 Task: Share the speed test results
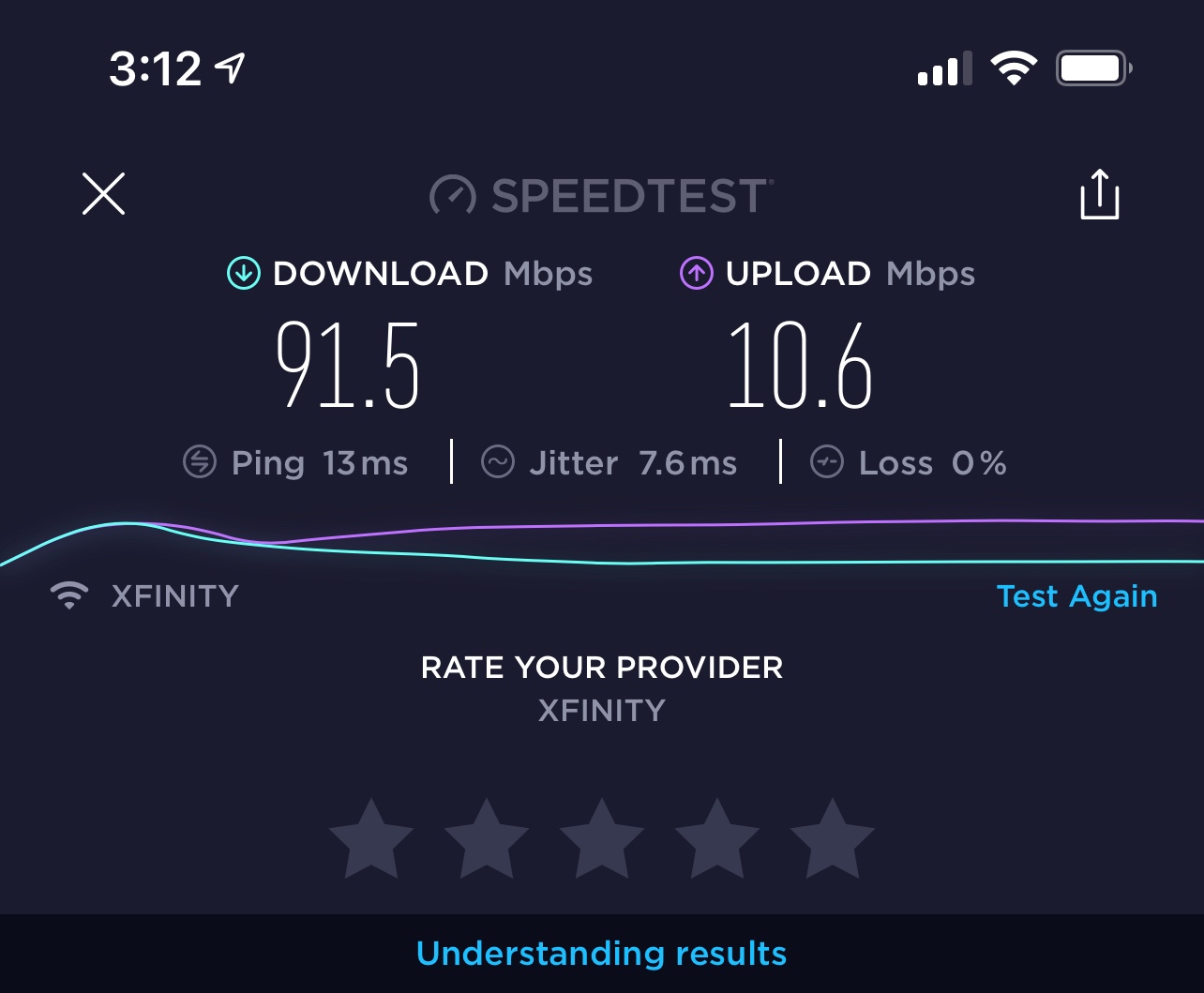[1099, 195]
